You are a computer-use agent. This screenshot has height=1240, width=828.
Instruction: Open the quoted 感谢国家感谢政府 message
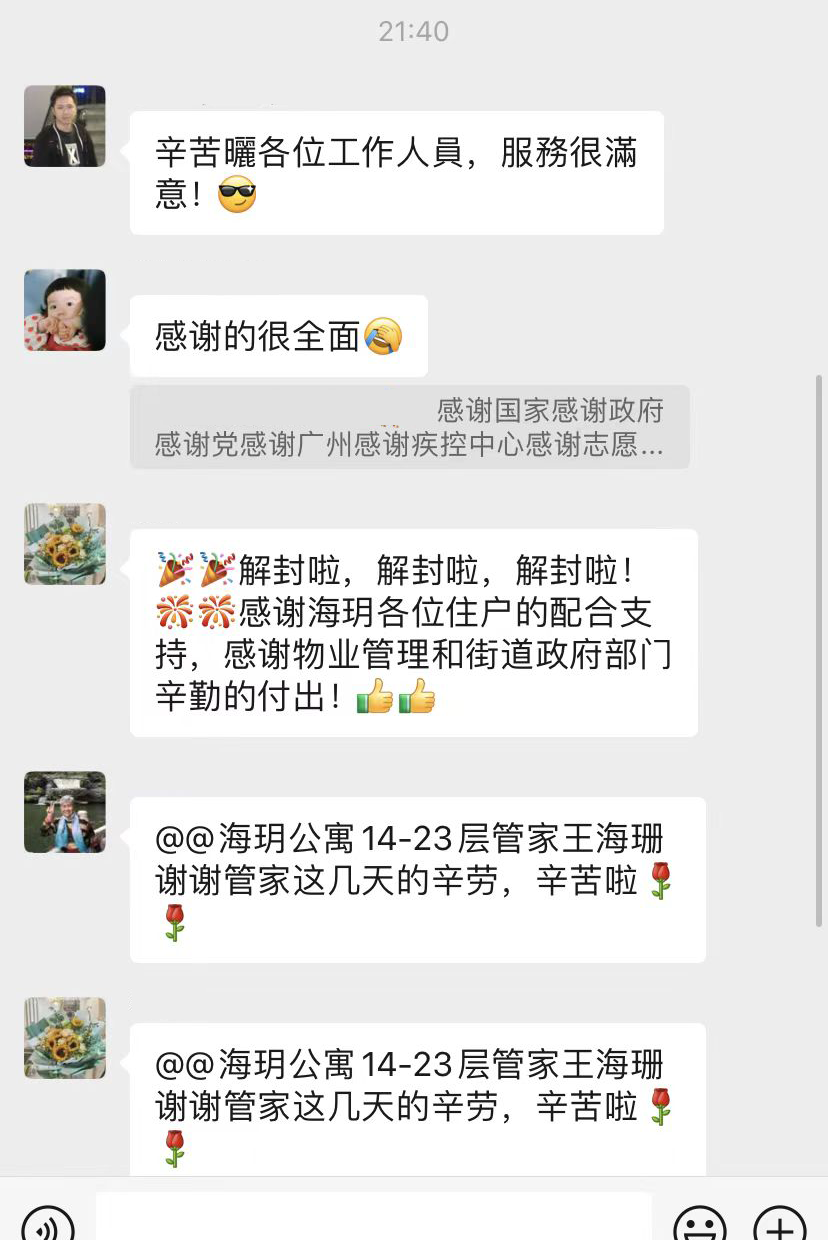tap(409, 427)
